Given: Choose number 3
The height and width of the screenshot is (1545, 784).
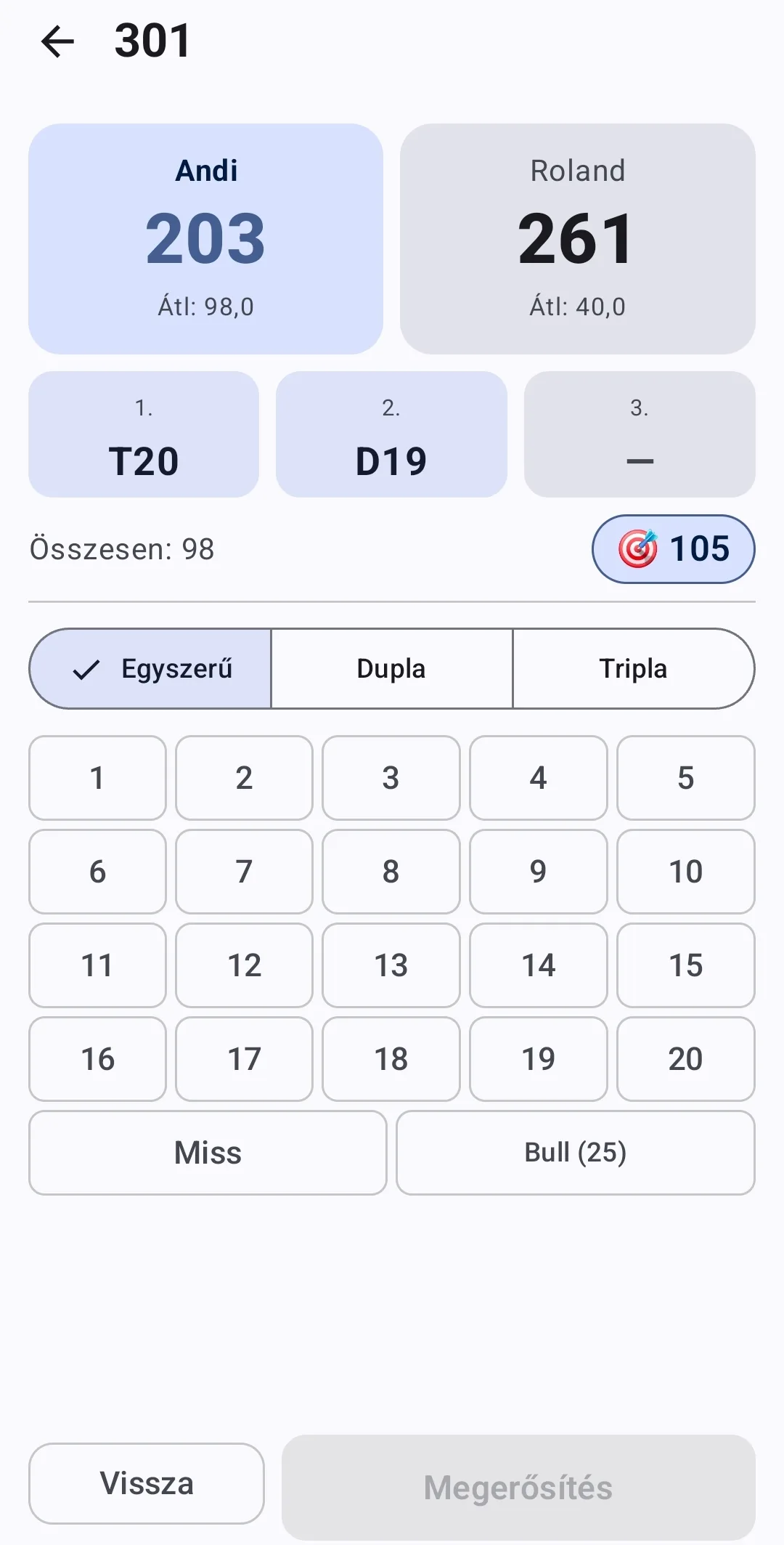Looking at the screenshot, I should tap(391, 778).
